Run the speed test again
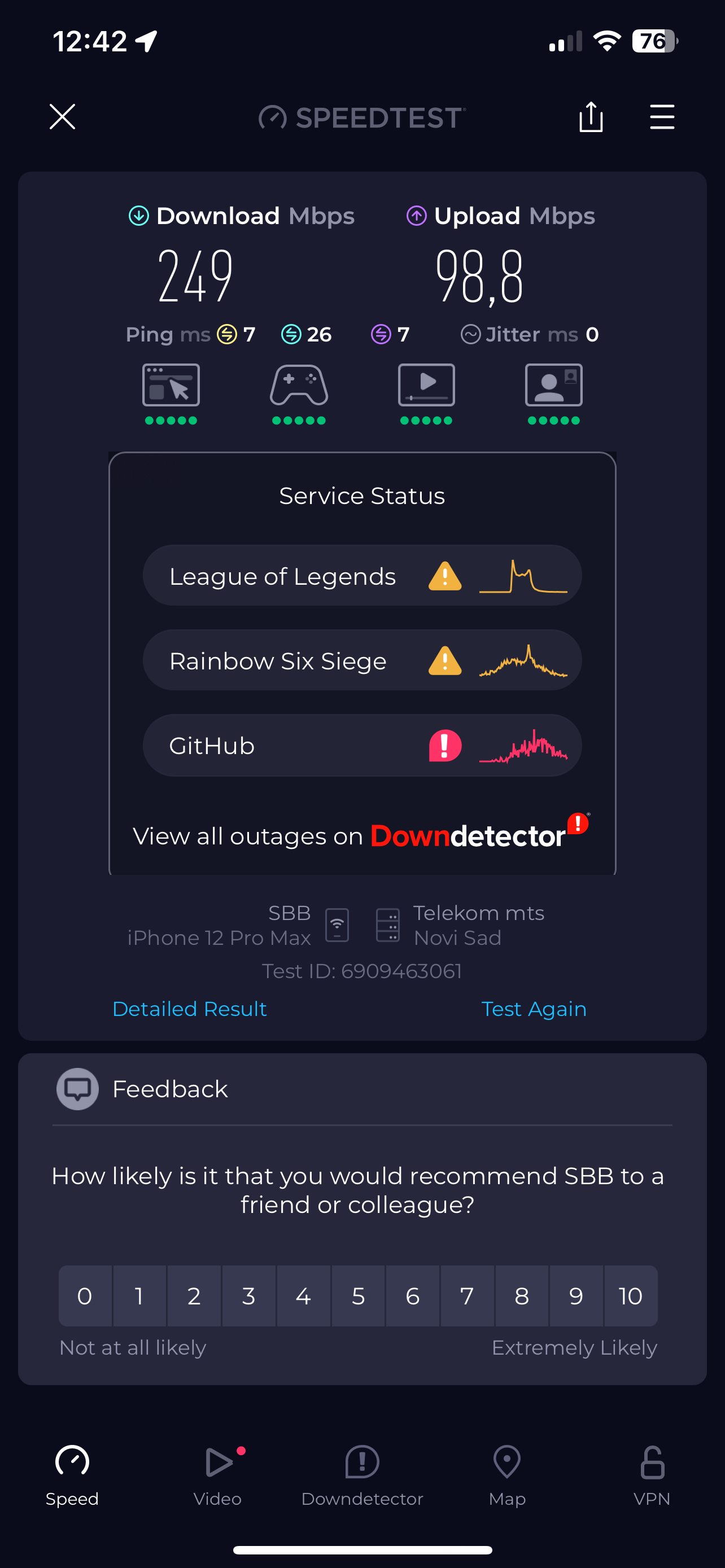725x1568 pixels. coord(533,1009)
